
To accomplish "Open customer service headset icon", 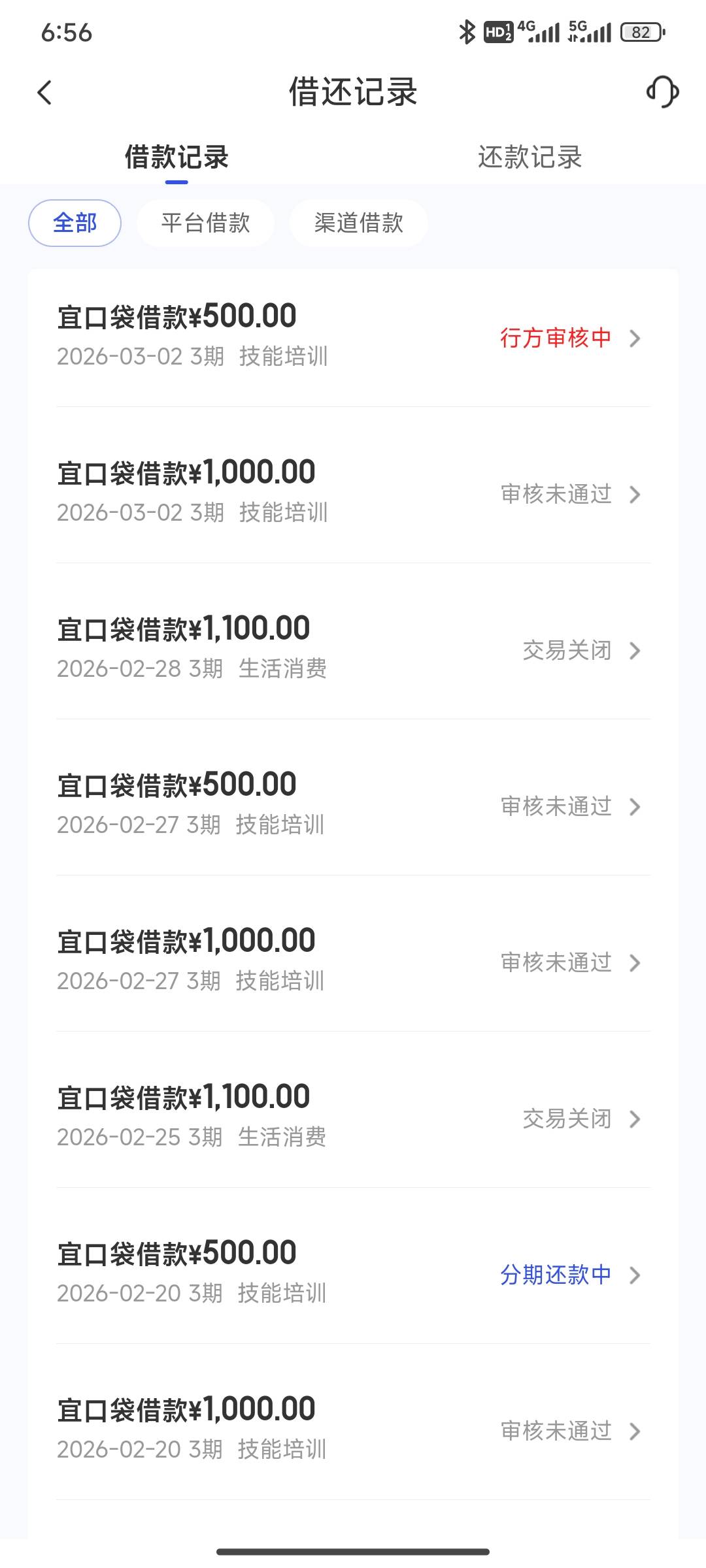I will click(x=662, y=91).
